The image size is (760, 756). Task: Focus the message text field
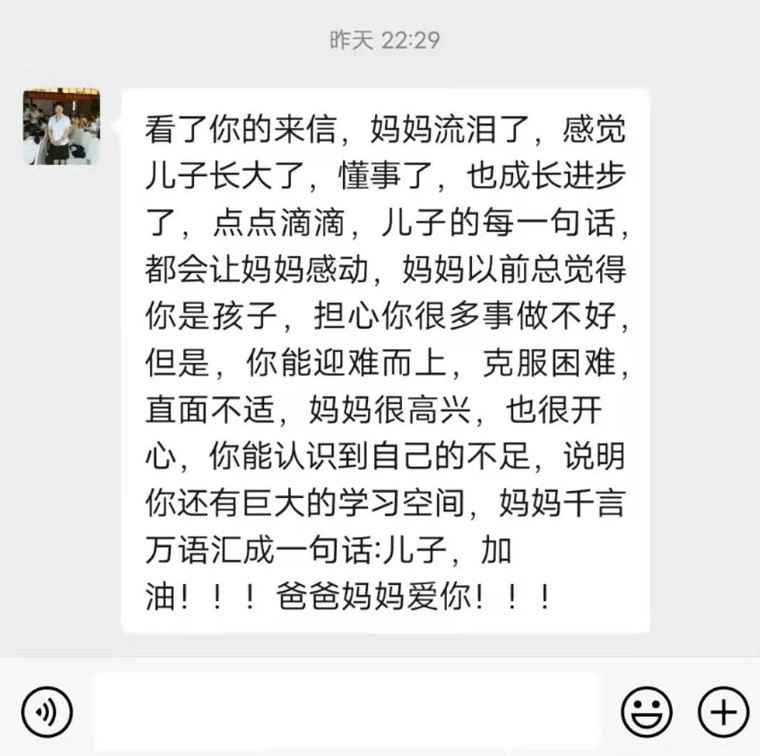tap(345, 711)
